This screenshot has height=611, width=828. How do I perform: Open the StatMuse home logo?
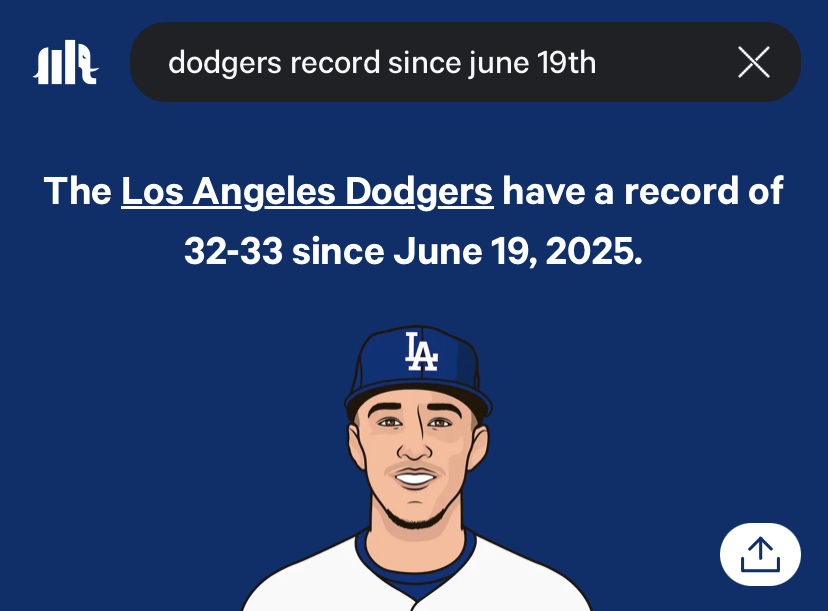click(x=65, y=64)
